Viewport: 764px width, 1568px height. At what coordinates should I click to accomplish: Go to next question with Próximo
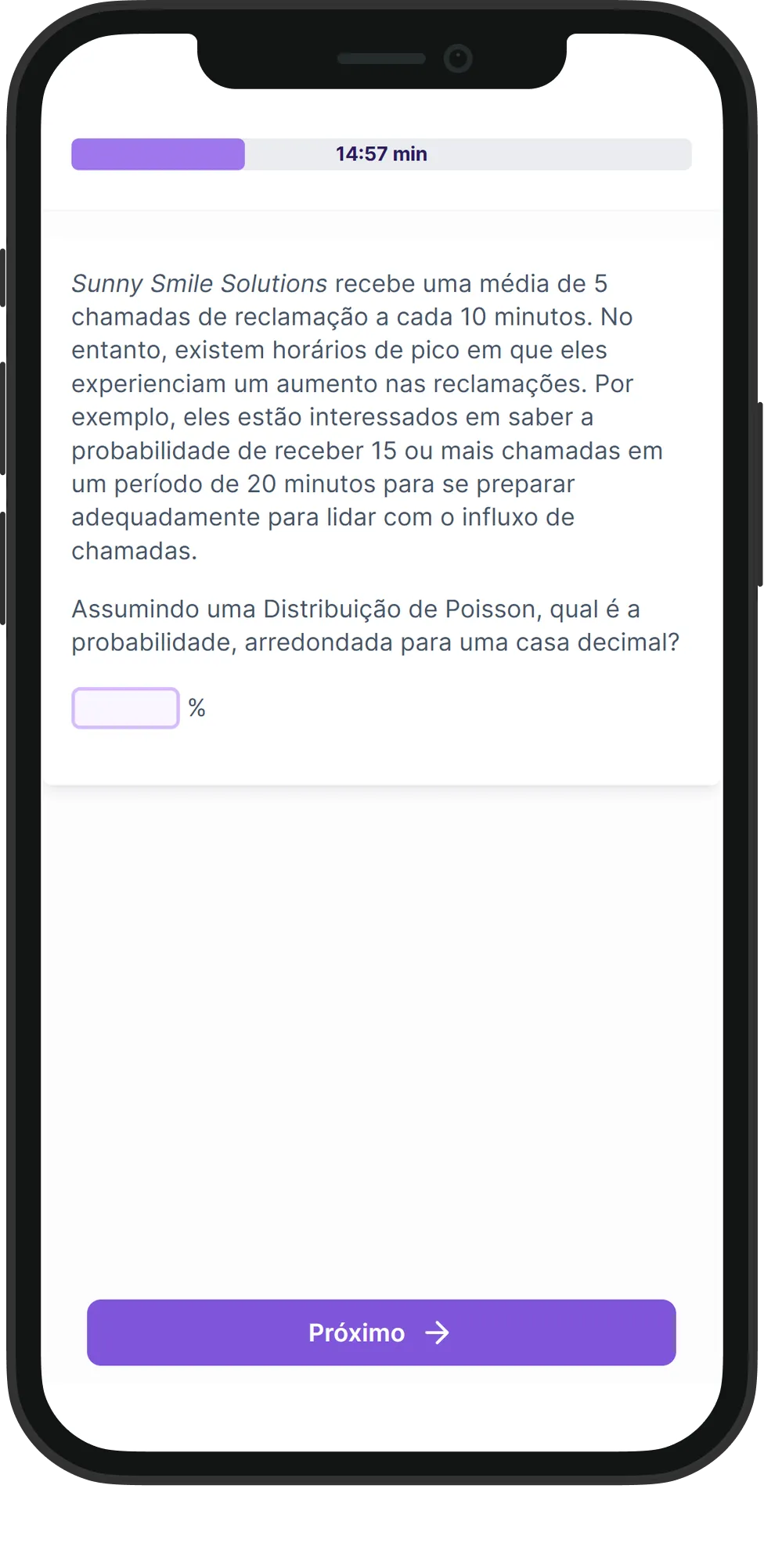pos(381,1332)
